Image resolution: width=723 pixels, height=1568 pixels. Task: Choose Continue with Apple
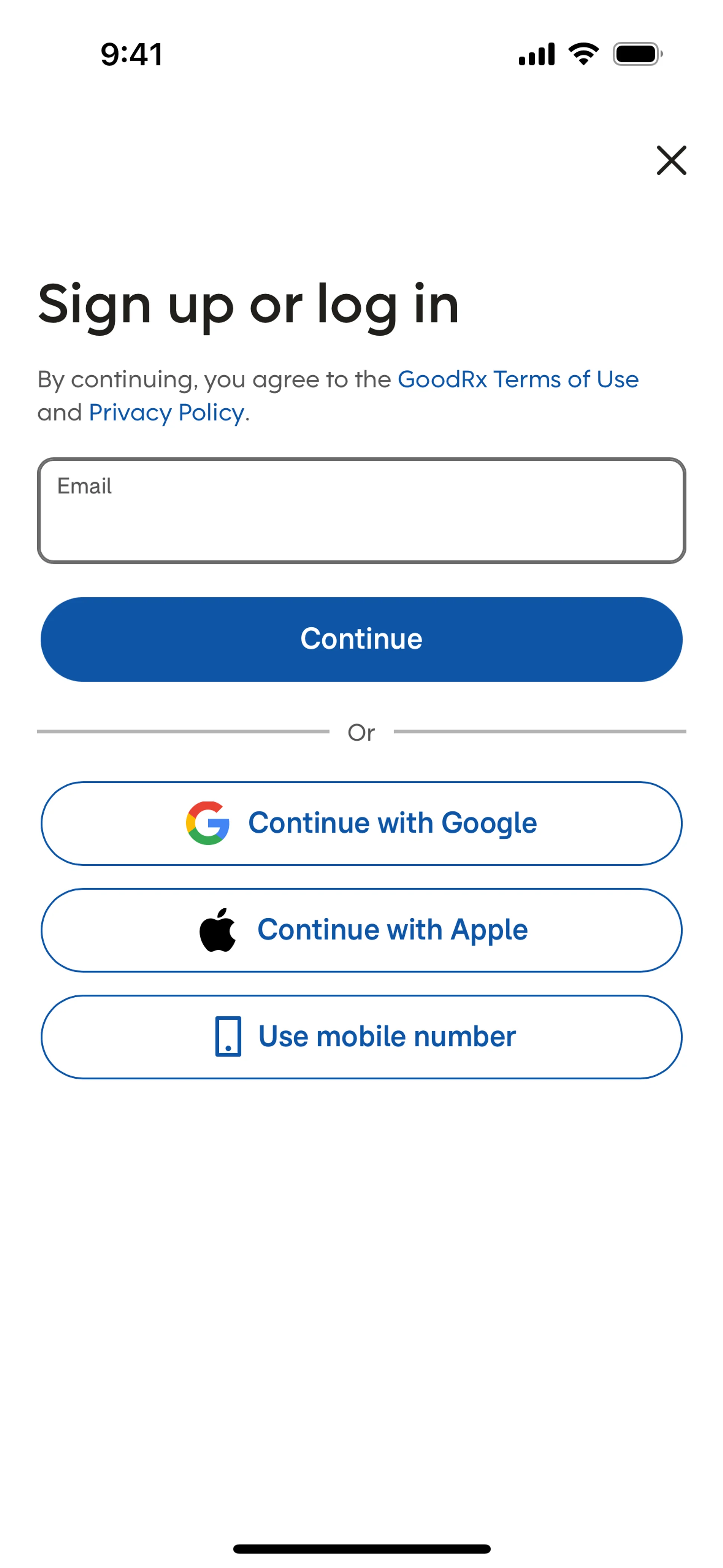point(361,929)
